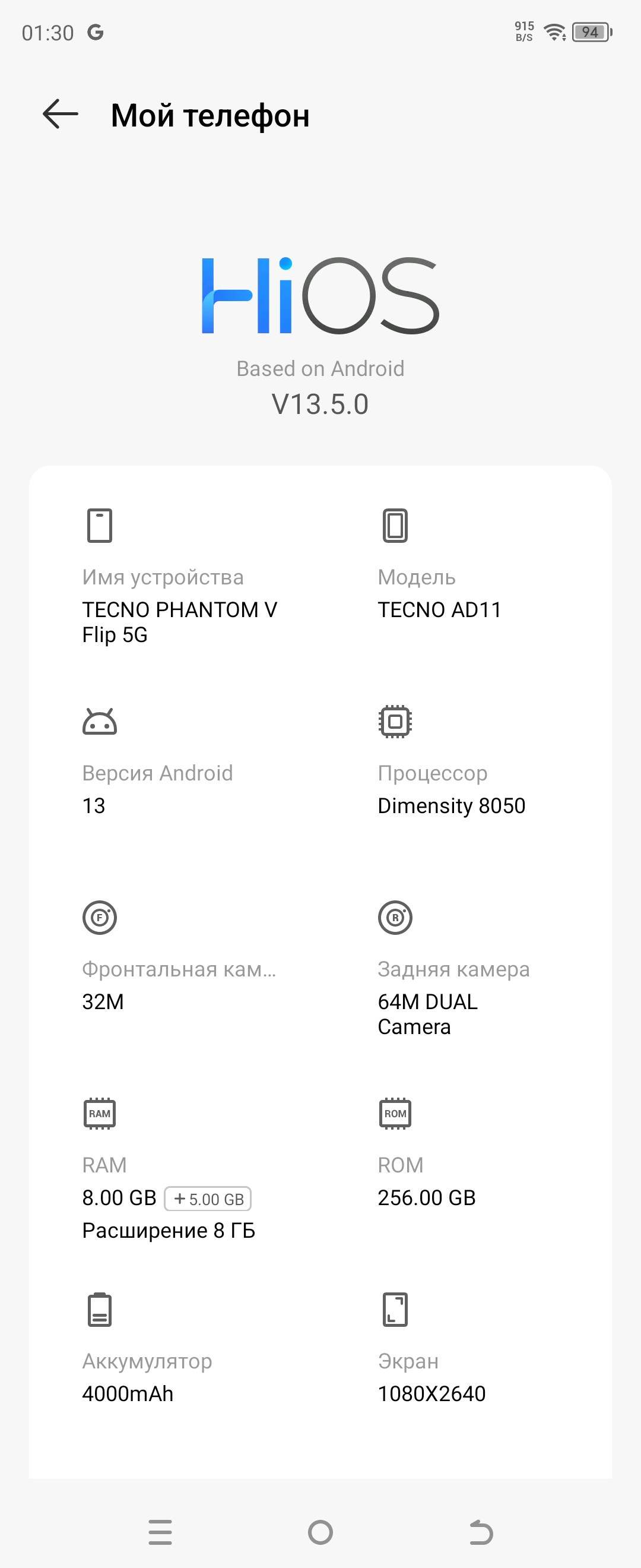This screenshot has width=641, height=1568.
Task: Tap the +5.00 GB RAM extension chip
Action: click(208, 1199)
